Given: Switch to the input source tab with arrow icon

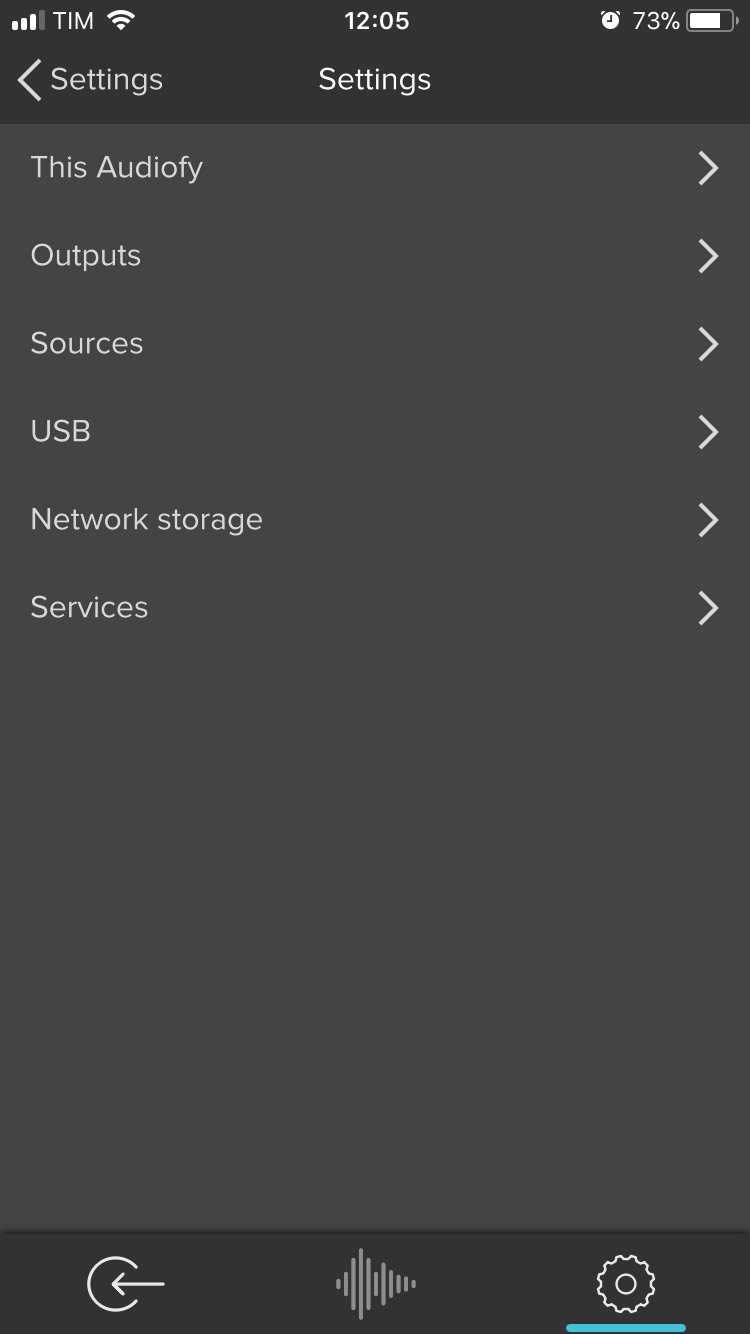Looking at the screenshot, I should pos(125,1283).
